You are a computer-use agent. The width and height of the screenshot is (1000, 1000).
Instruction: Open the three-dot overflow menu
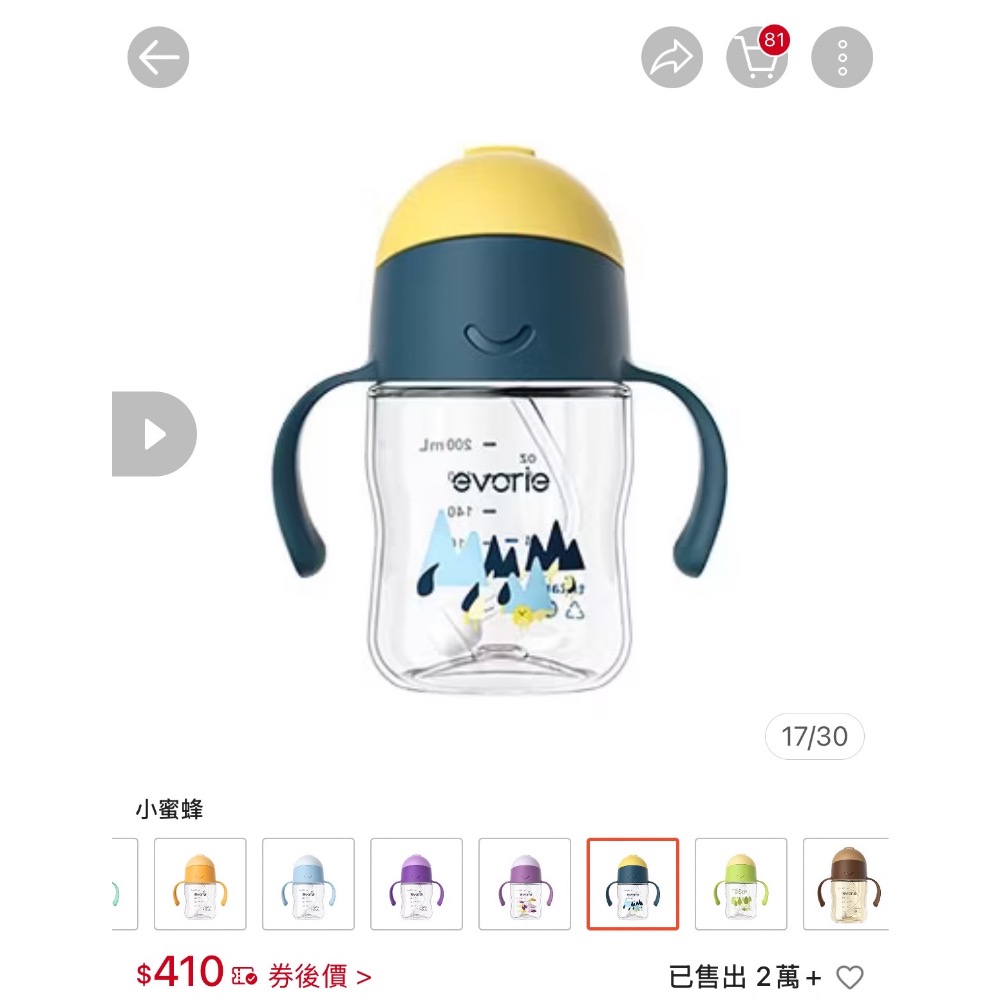(842, 58)
